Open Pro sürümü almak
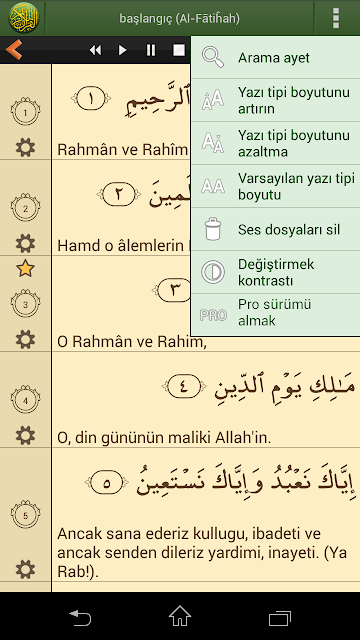360x640 pixels. pyautogui.click(x=276, y=313)
